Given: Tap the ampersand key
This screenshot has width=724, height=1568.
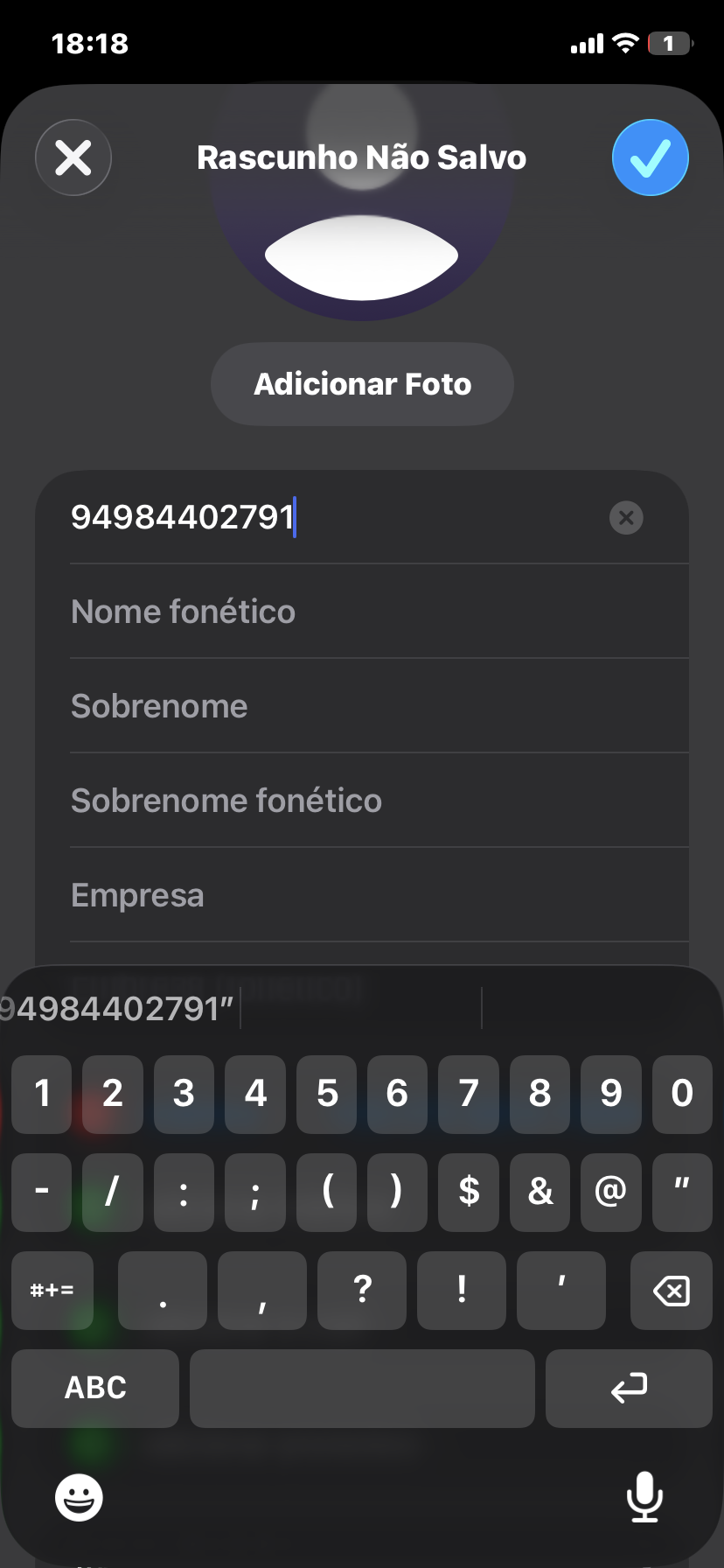Looking at the screenshot, I should pyautogui.click(x=540, y=1192).
